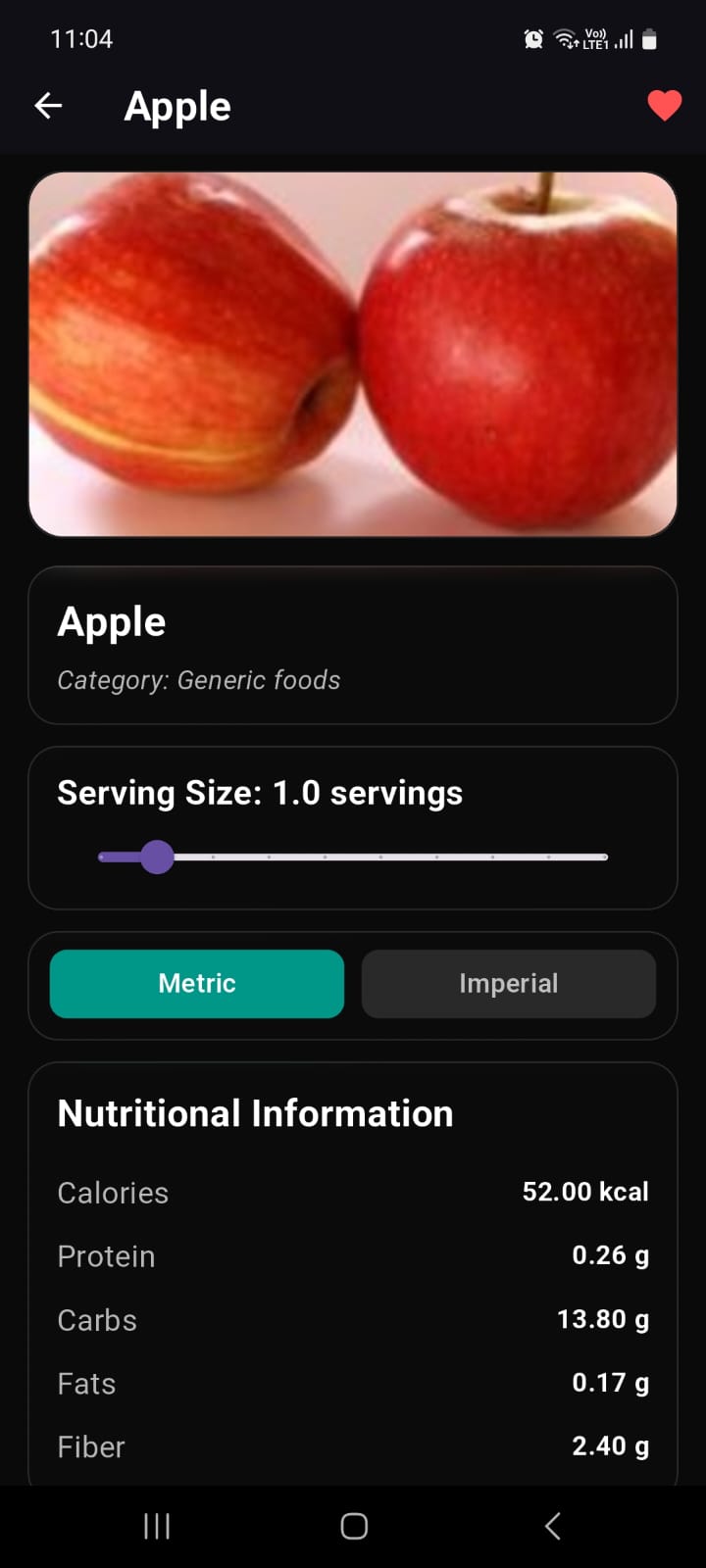Viewport: 706px width, 1568px height.
Task: Open the Category: Generic foods label
Action: tap(199, 679)
